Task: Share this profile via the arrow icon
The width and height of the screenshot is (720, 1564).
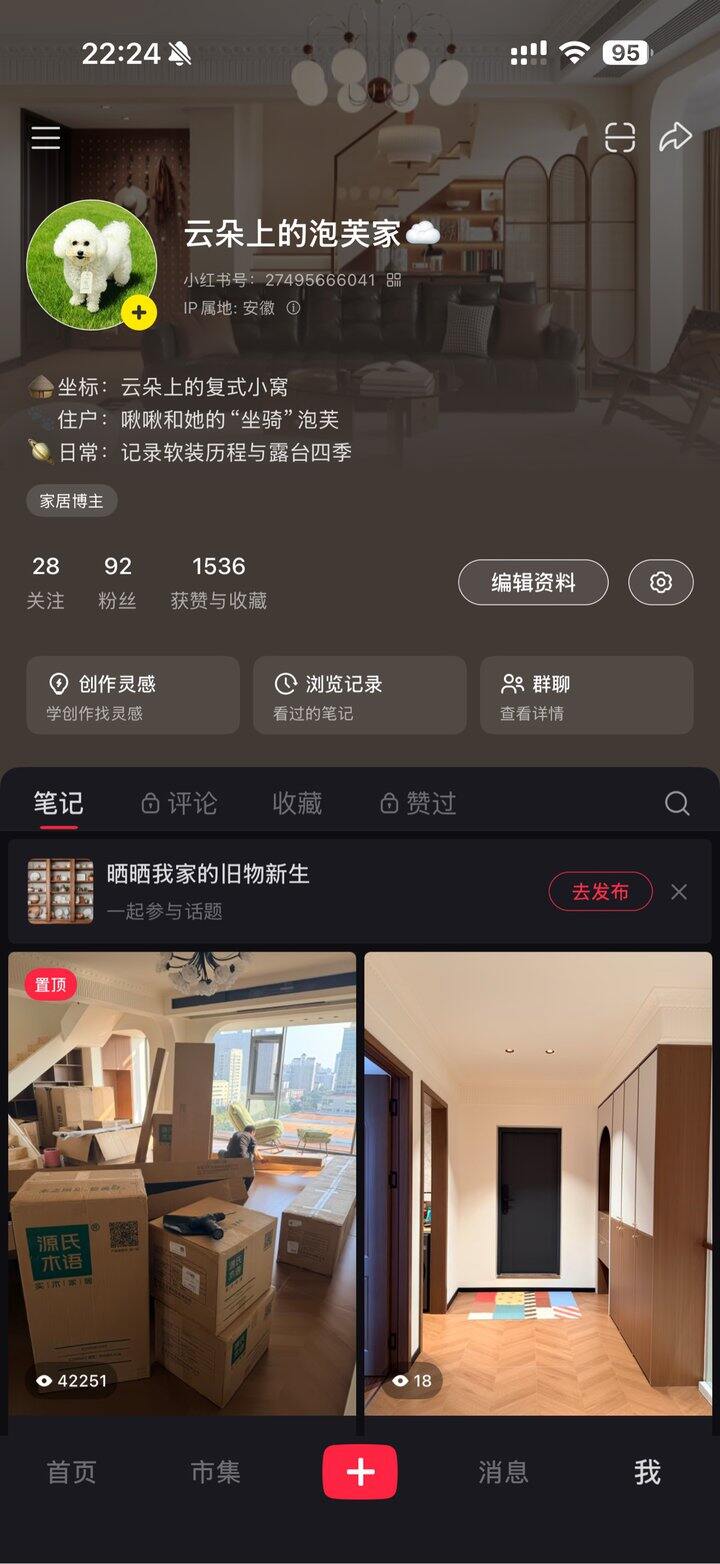Action: tap(675, 135)
